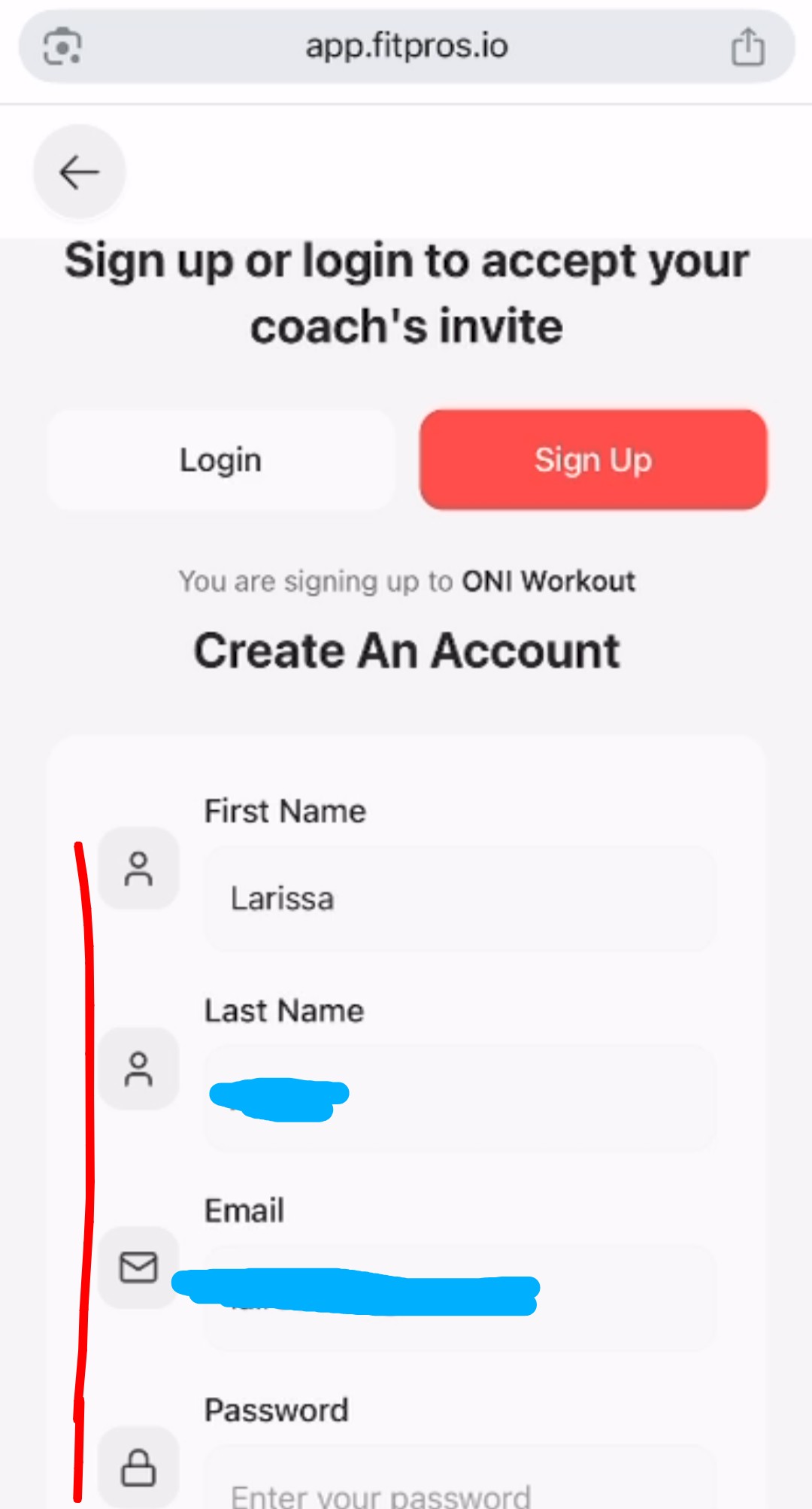Go back using the arrow button
The image size is (812, 1509).
click(x=79, y=172)
